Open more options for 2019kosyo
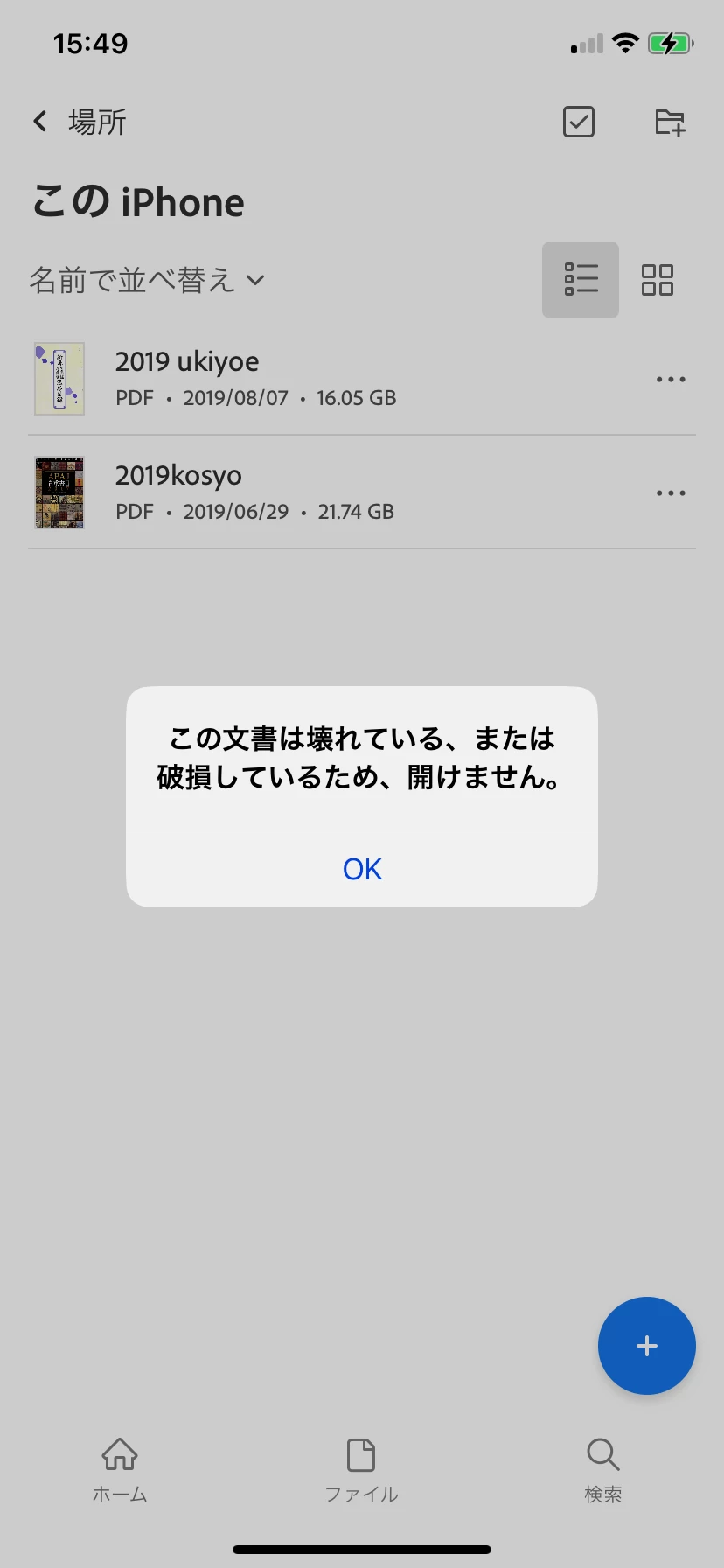This screenshot has height=1568, width=724. (x=671, y=493)
